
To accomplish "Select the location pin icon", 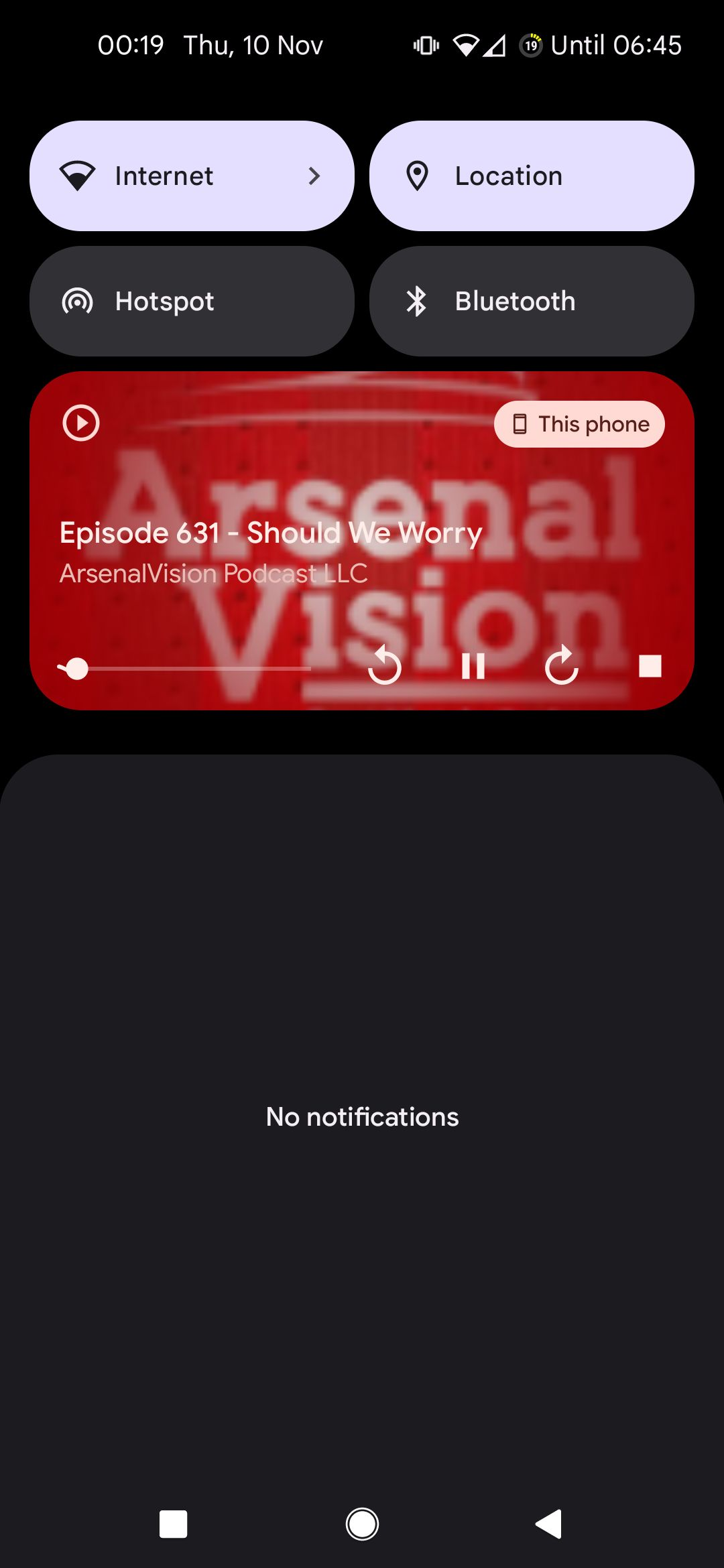I will point(417,175).
